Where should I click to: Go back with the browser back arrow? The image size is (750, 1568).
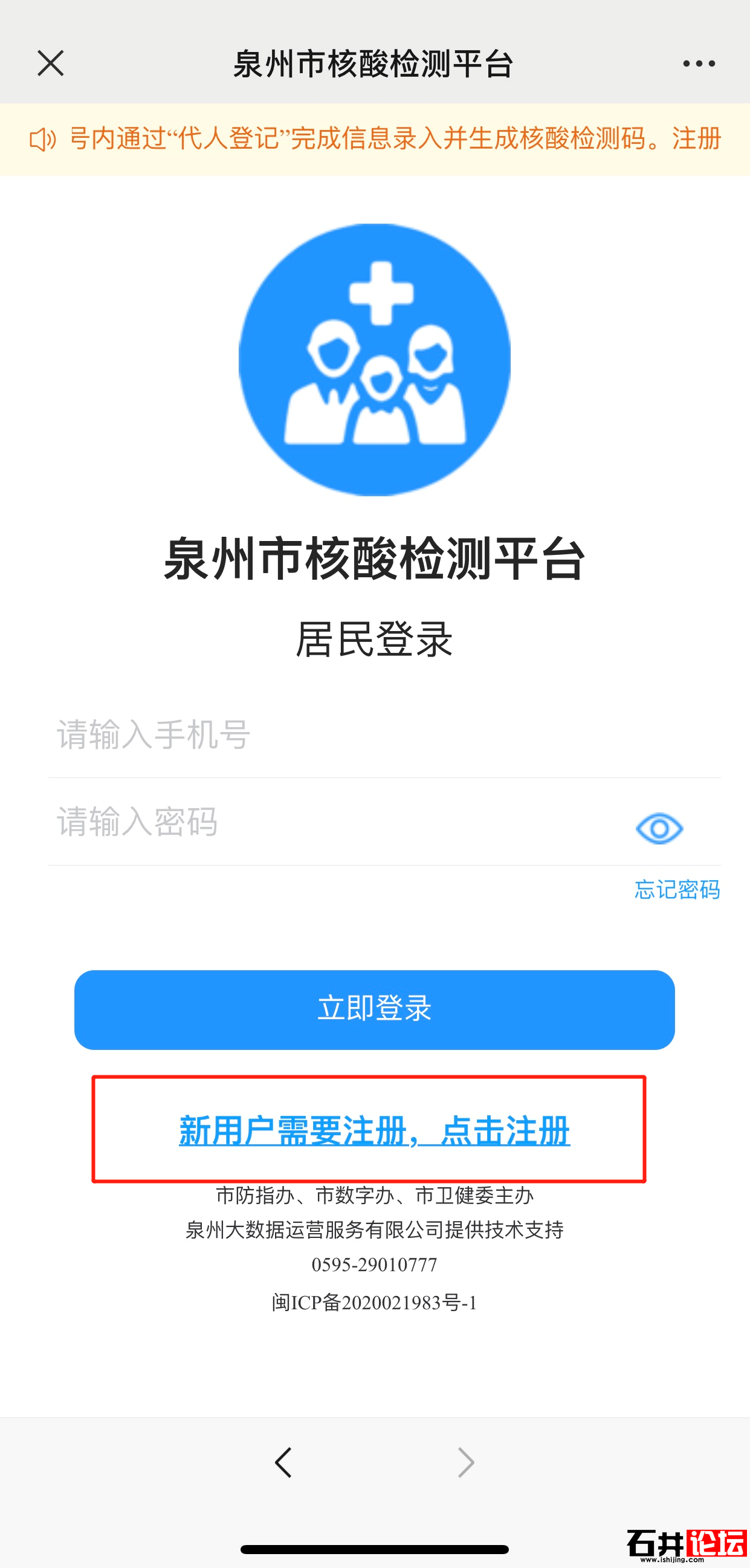(283, 1463)
